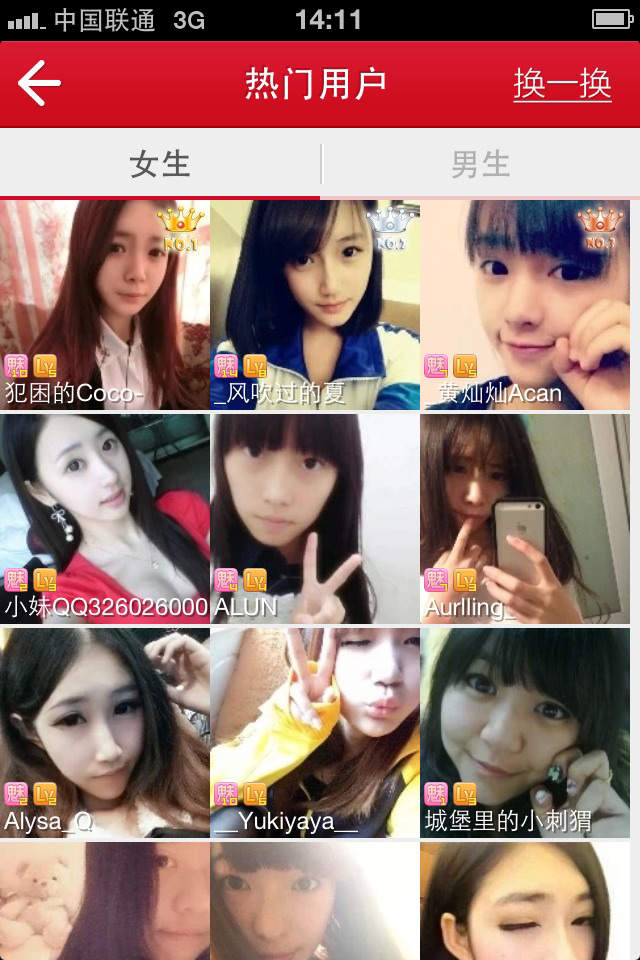Open __Yukiyaya__'s user card

(x=314, y=732)
